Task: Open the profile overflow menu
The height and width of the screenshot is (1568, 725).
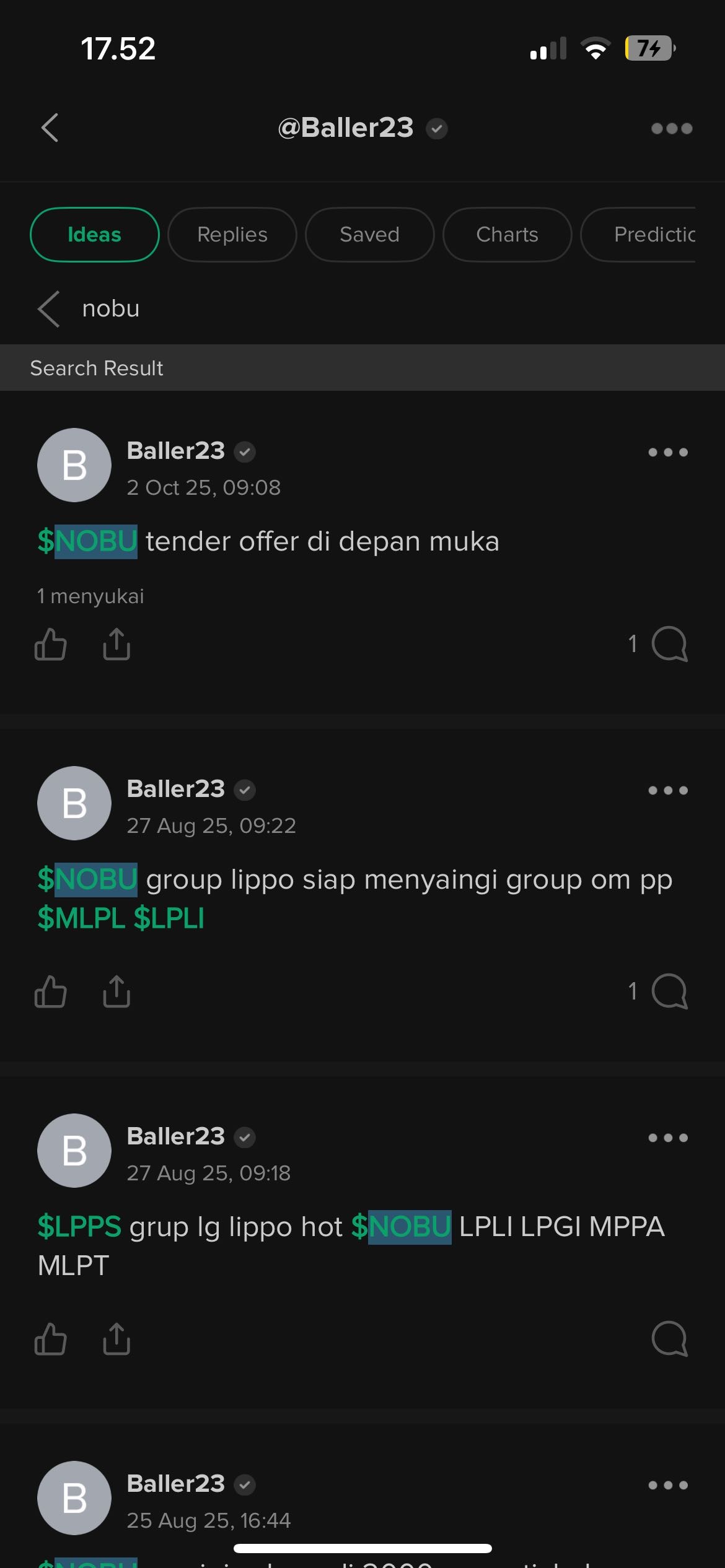Action: [671, 128]
